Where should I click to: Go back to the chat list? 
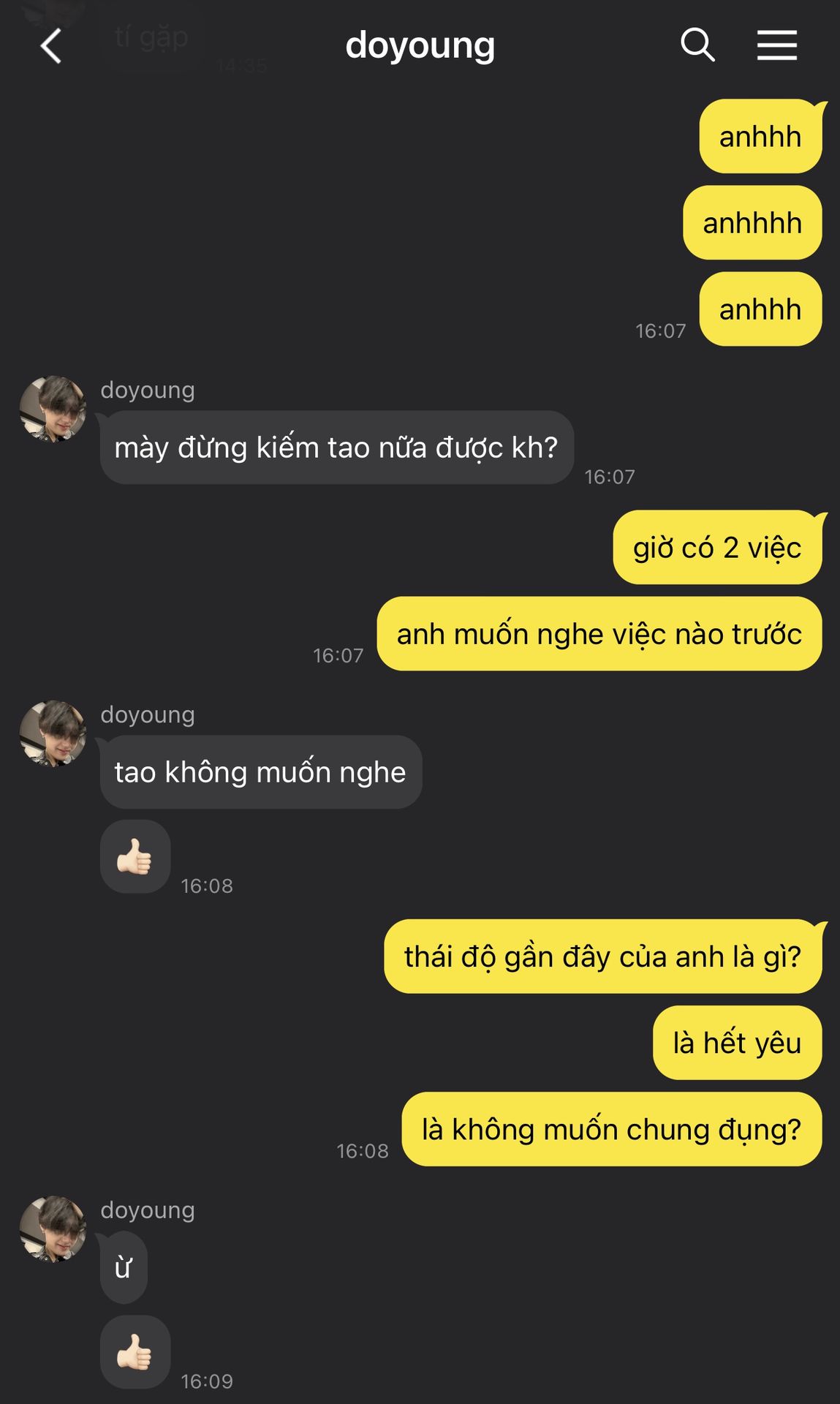(x=50, y=47)
